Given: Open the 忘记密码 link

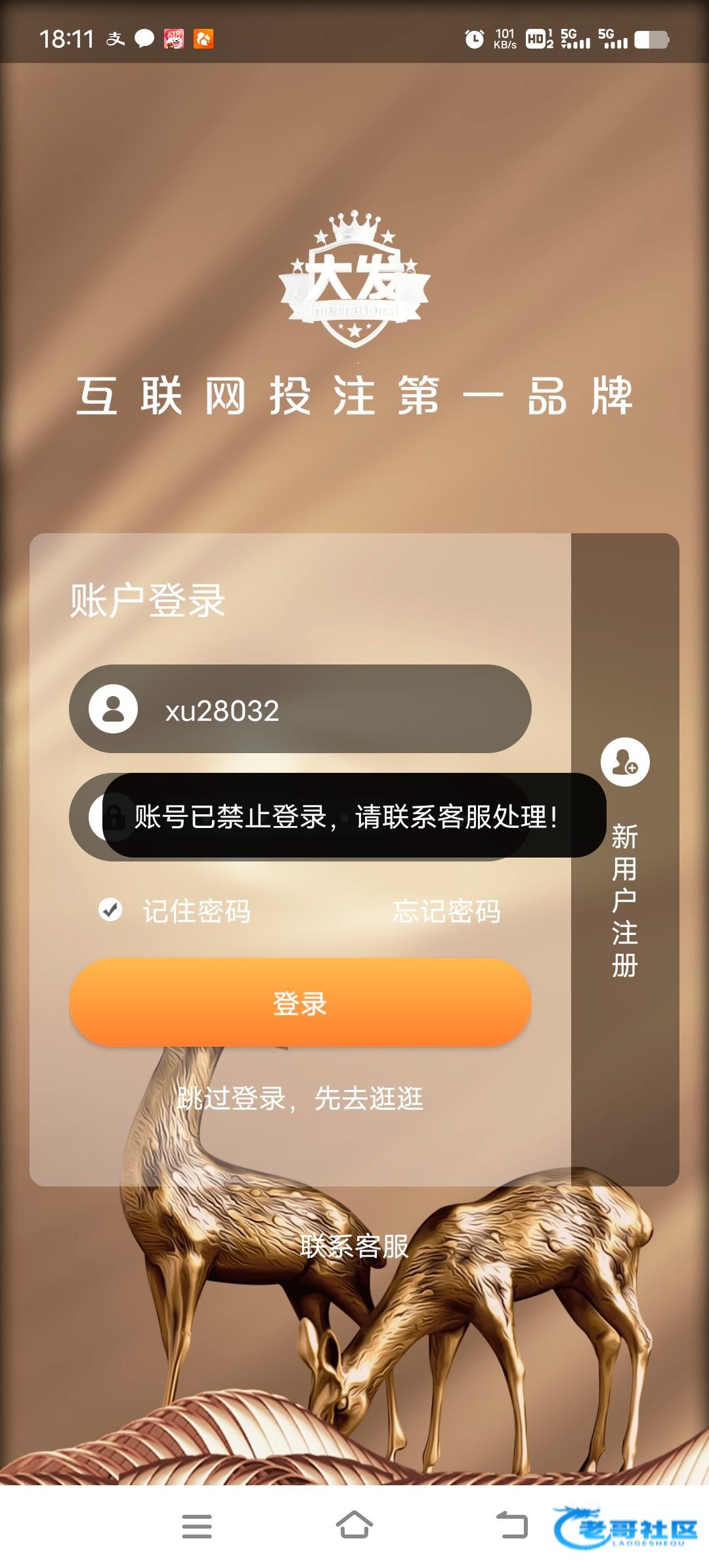Looking at the screenshot, I should [446, 911].
